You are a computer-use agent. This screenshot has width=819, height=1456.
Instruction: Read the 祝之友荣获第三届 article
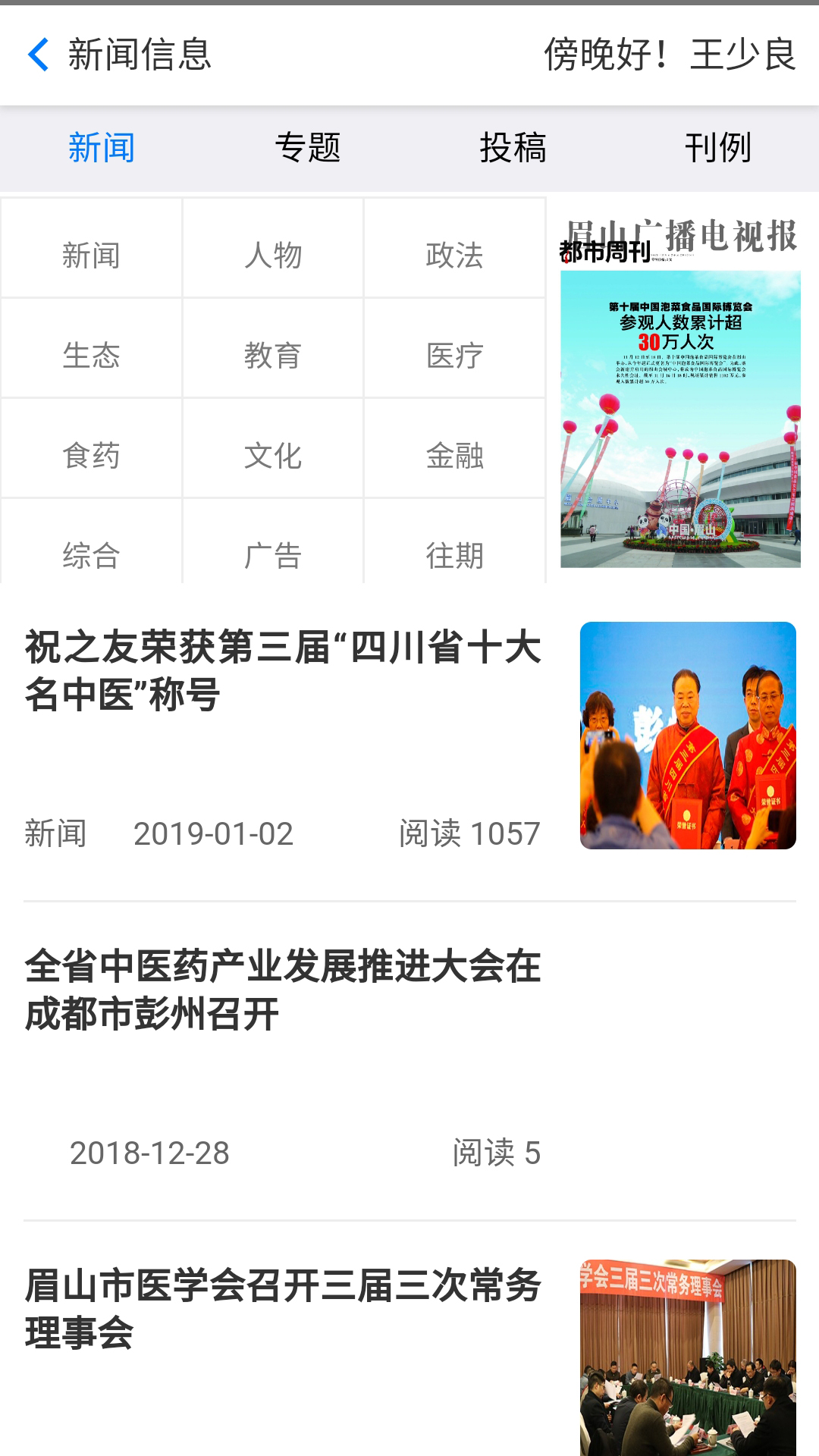tap(282, 671)
